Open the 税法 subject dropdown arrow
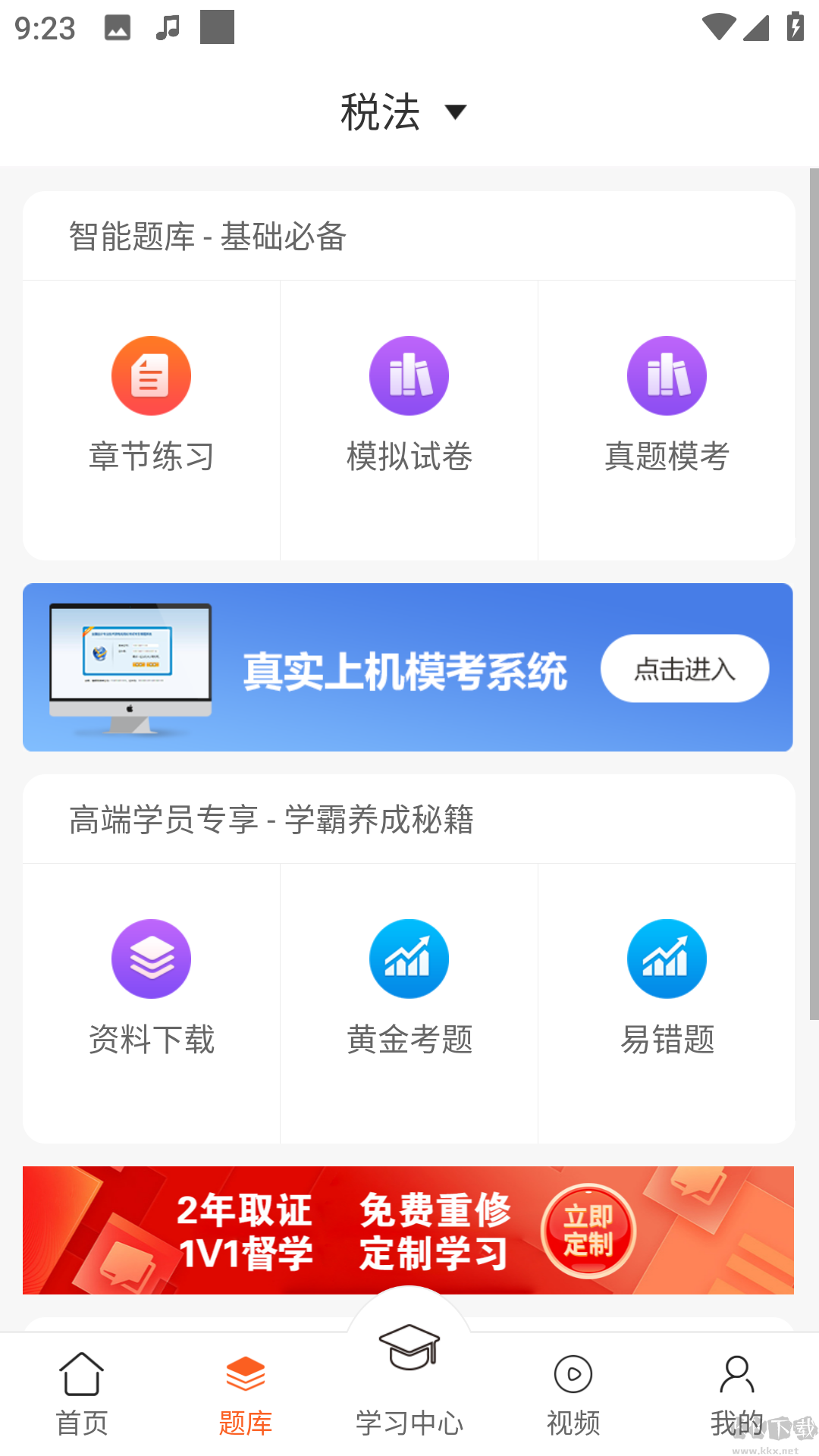819x1456 pixels. (x=456, y=111)
